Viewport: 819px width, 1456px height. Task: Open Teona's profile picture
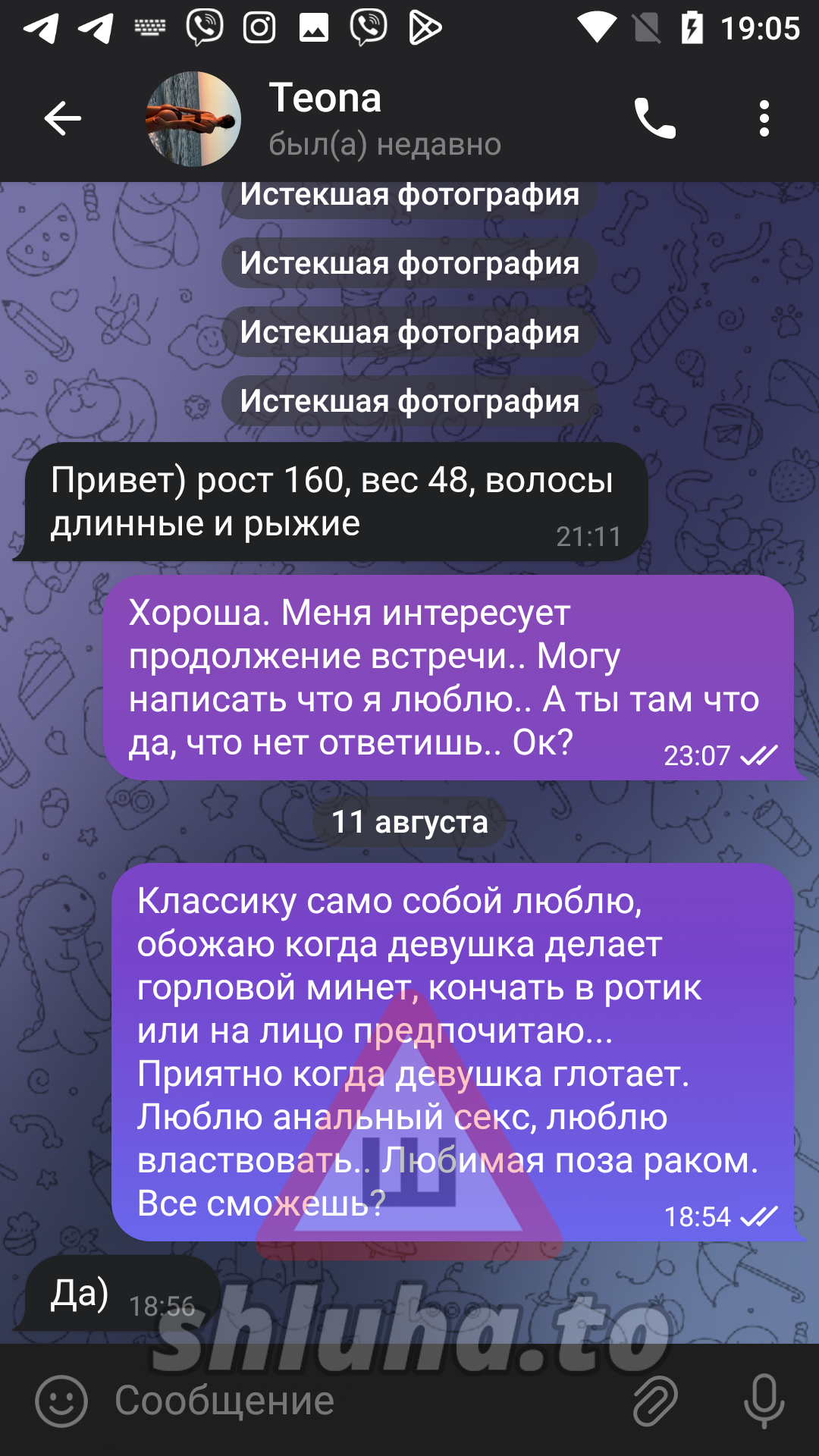coord(193,119)
